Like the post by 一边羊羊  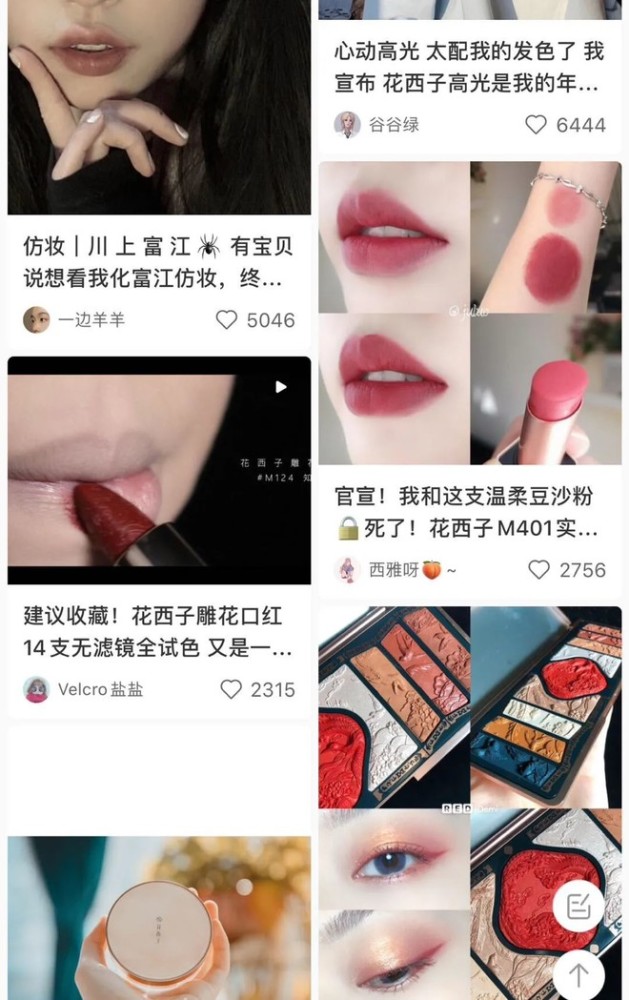(228, 320)
